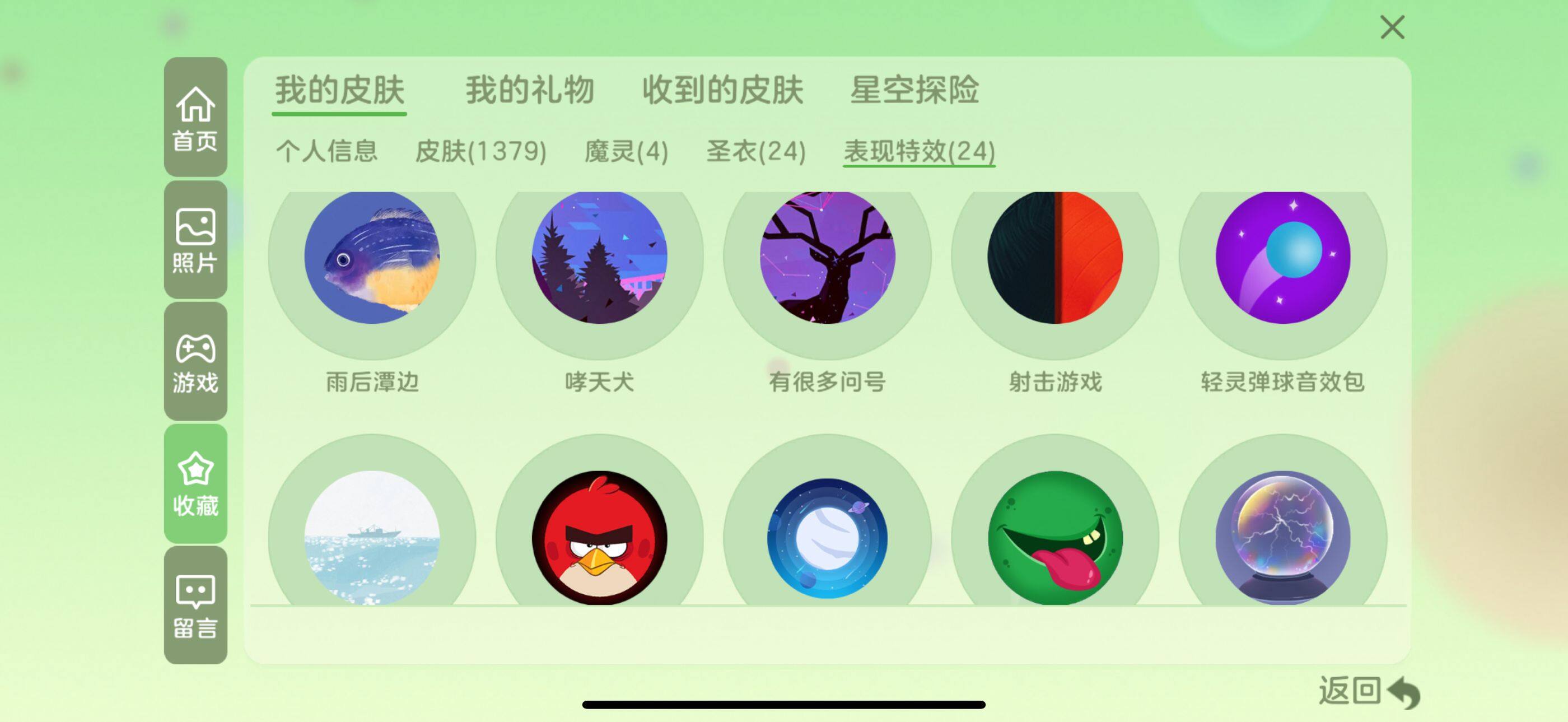Image resolution: width=1568 pixels, height=722 pixels.
Task: Open the 星空探险 tab
Action: tap(914, 90)
